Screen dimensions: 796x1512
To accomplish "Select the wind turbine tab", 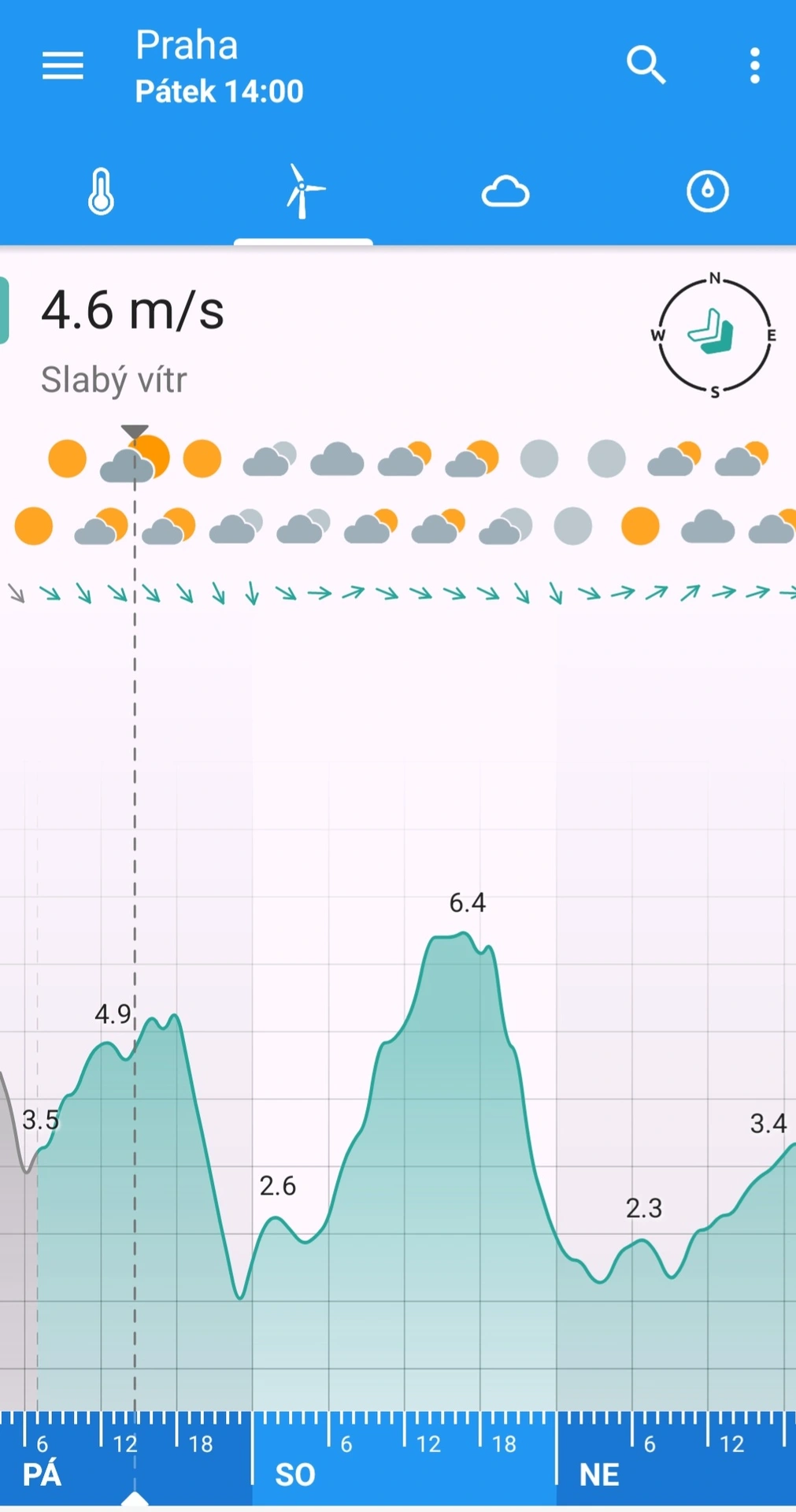I will [x=303, y=192].
